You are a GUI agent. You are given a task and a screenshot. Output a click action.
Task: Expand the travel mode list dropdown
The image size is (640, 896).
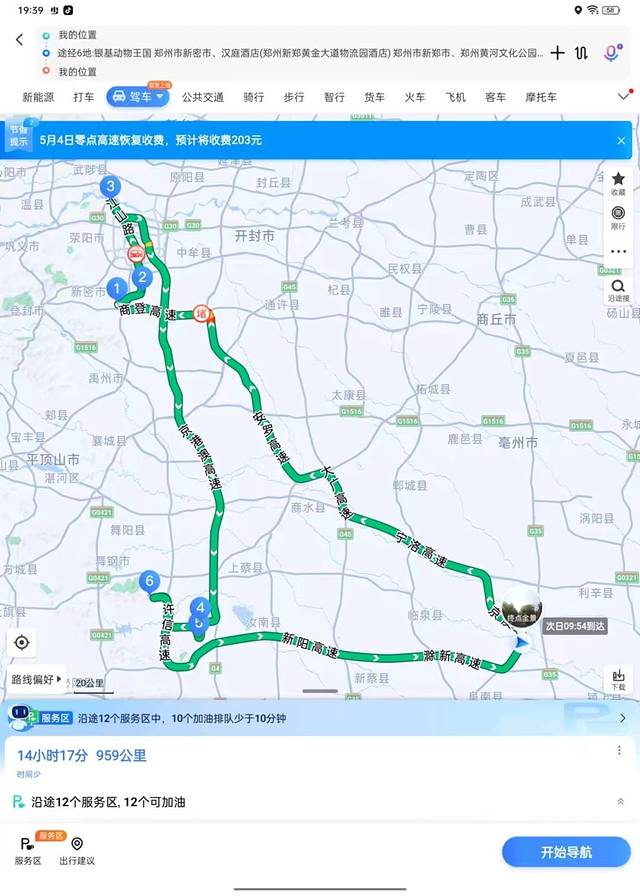point(624,96)
